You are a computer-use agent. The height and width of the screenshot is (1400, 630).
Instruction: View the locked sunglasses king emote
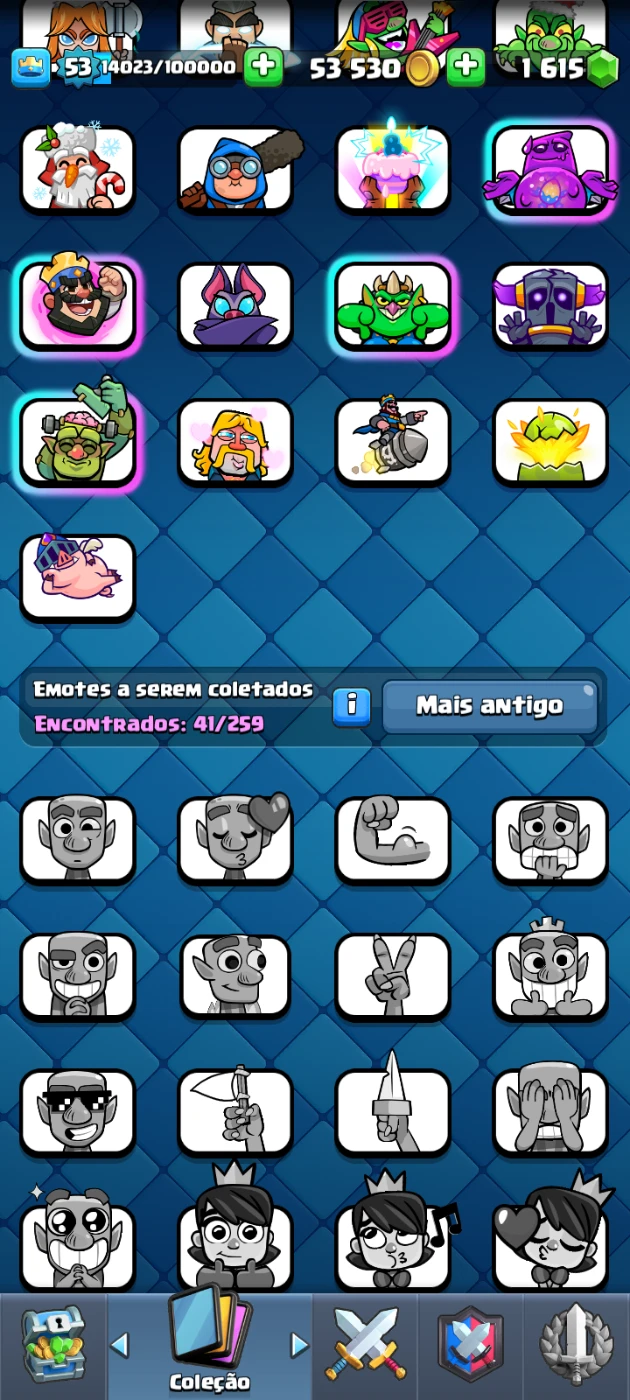pos(77,1112)
